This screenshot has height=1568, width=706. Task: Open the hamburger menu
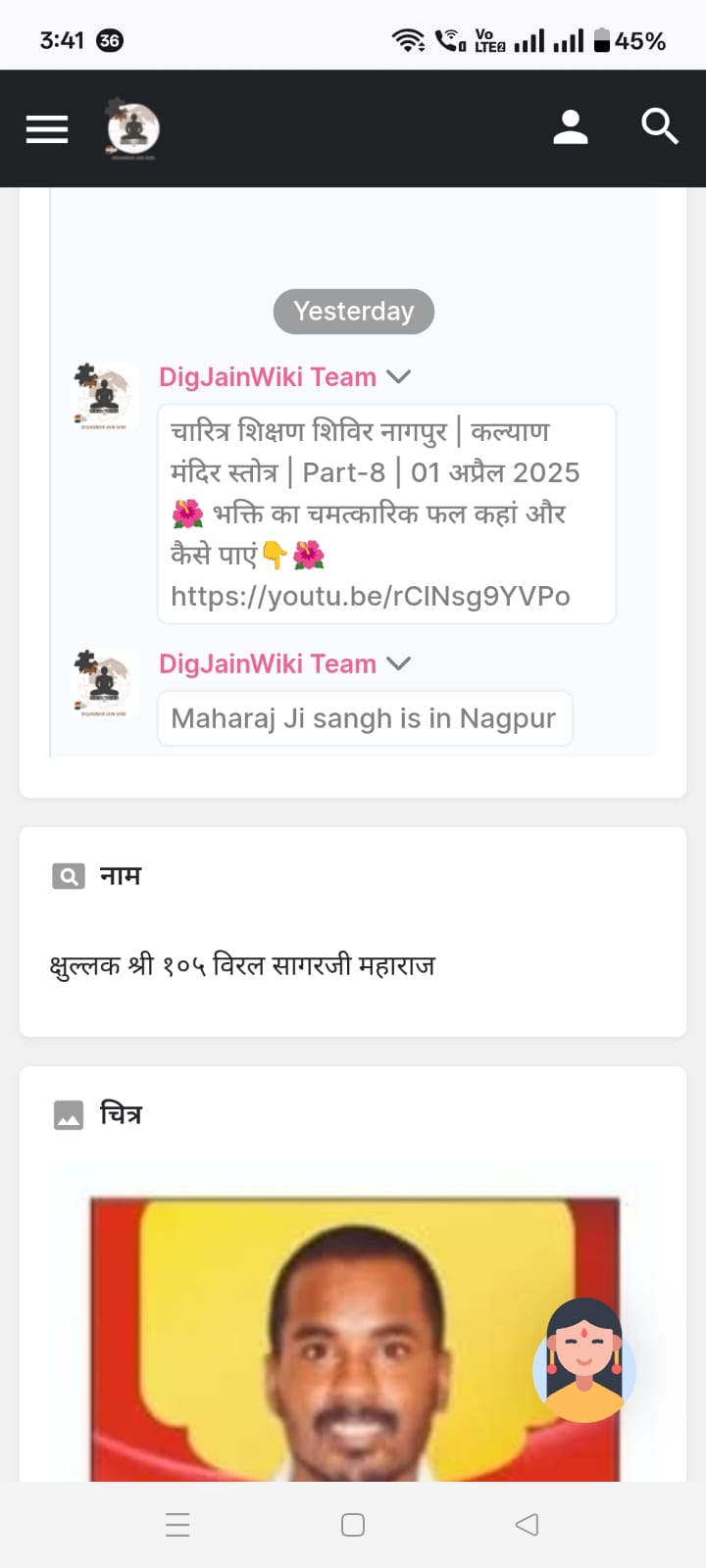point(47,128)
